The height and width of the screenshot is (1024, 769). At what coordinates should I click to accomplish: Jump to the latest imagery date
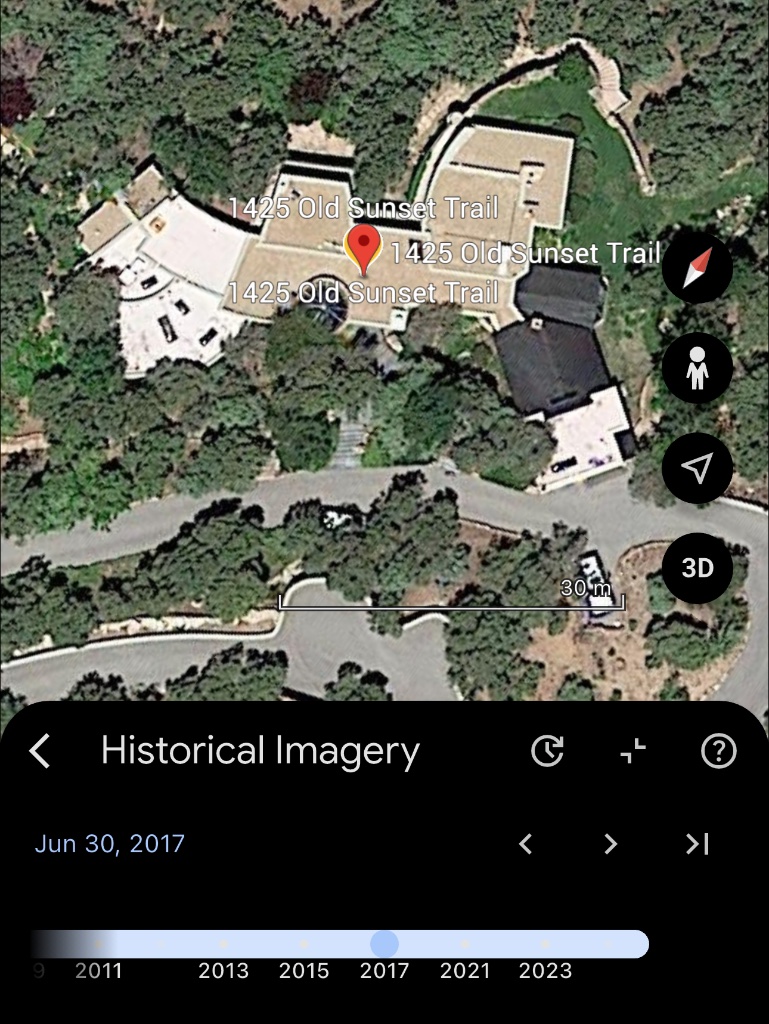(697, 844)
